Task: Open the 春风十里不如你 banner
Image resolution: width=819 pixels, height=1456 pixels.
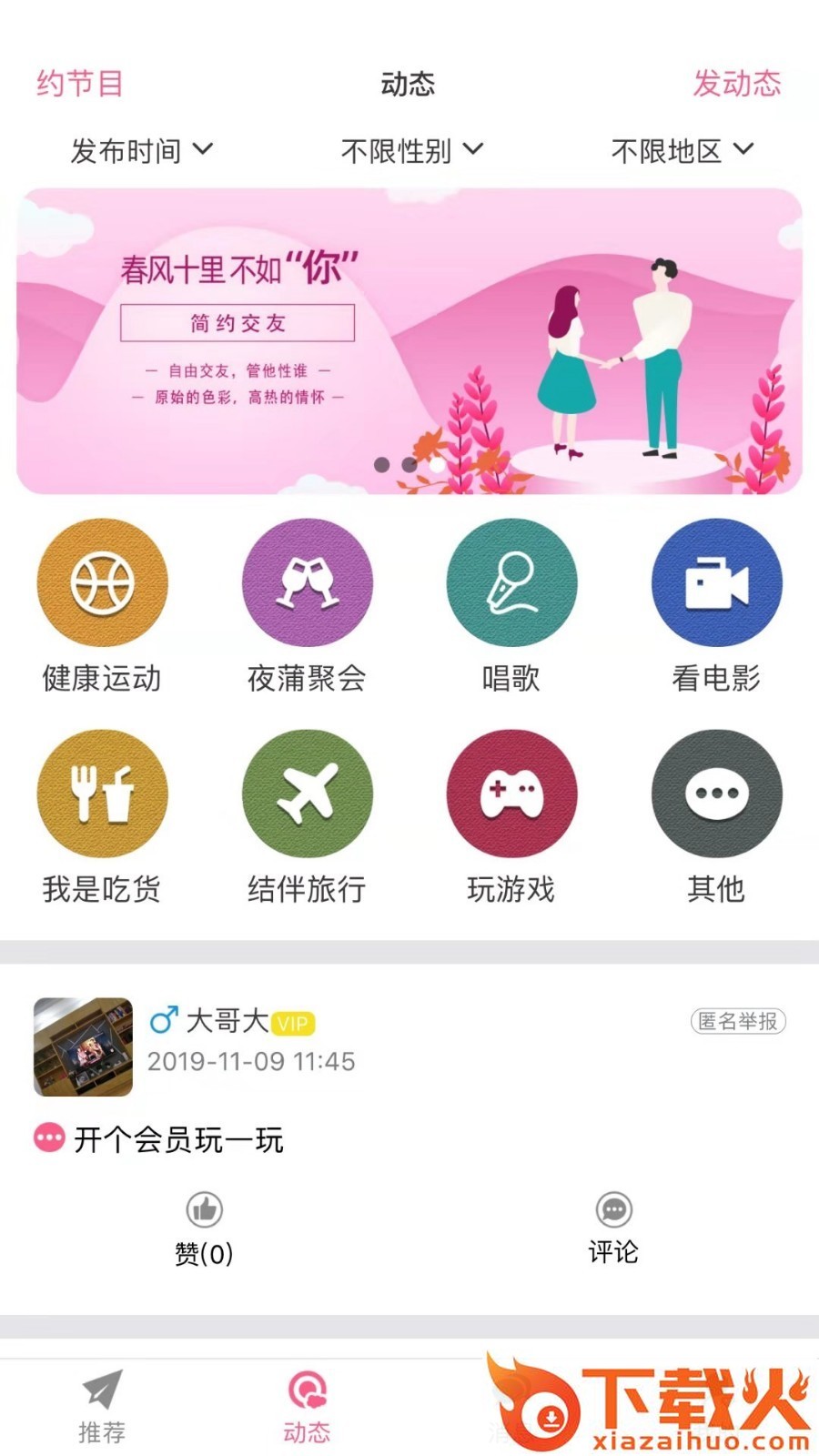Action: tap(409, 341)
